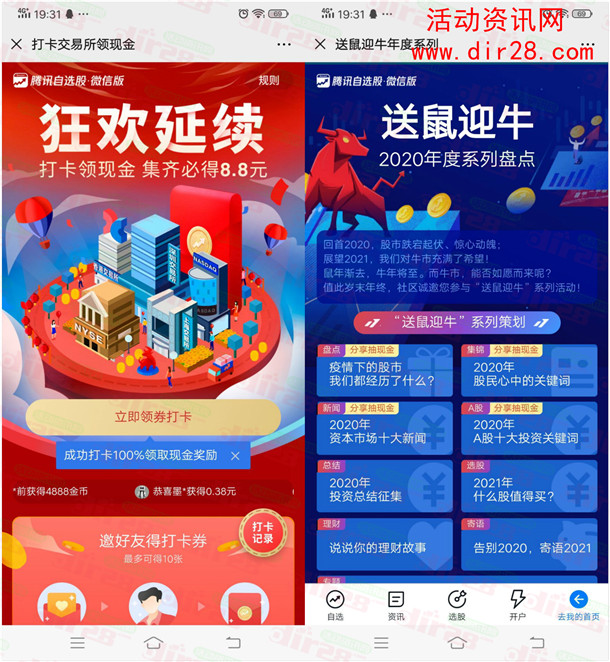The image size is (610, 662).
Task: Open 2020年股民心中的关键词 card
Action: click(529, 374)
